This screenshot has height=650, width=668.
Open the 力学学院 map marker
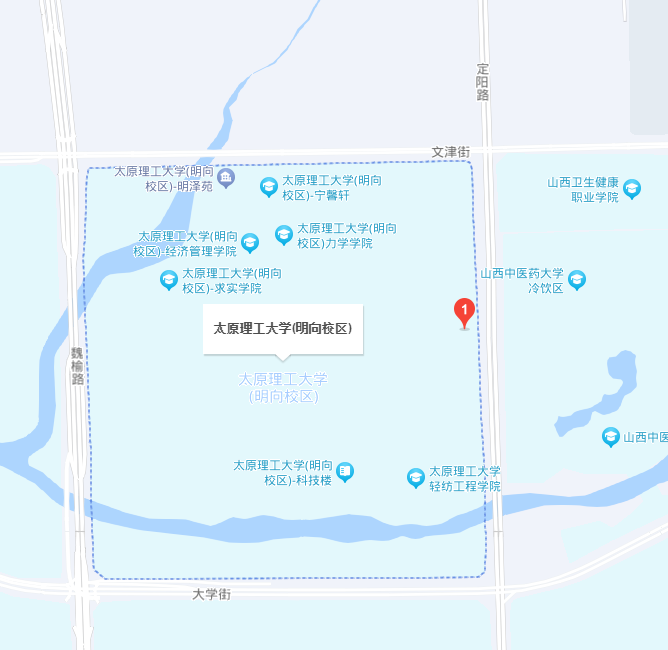(x=284, y=235)
